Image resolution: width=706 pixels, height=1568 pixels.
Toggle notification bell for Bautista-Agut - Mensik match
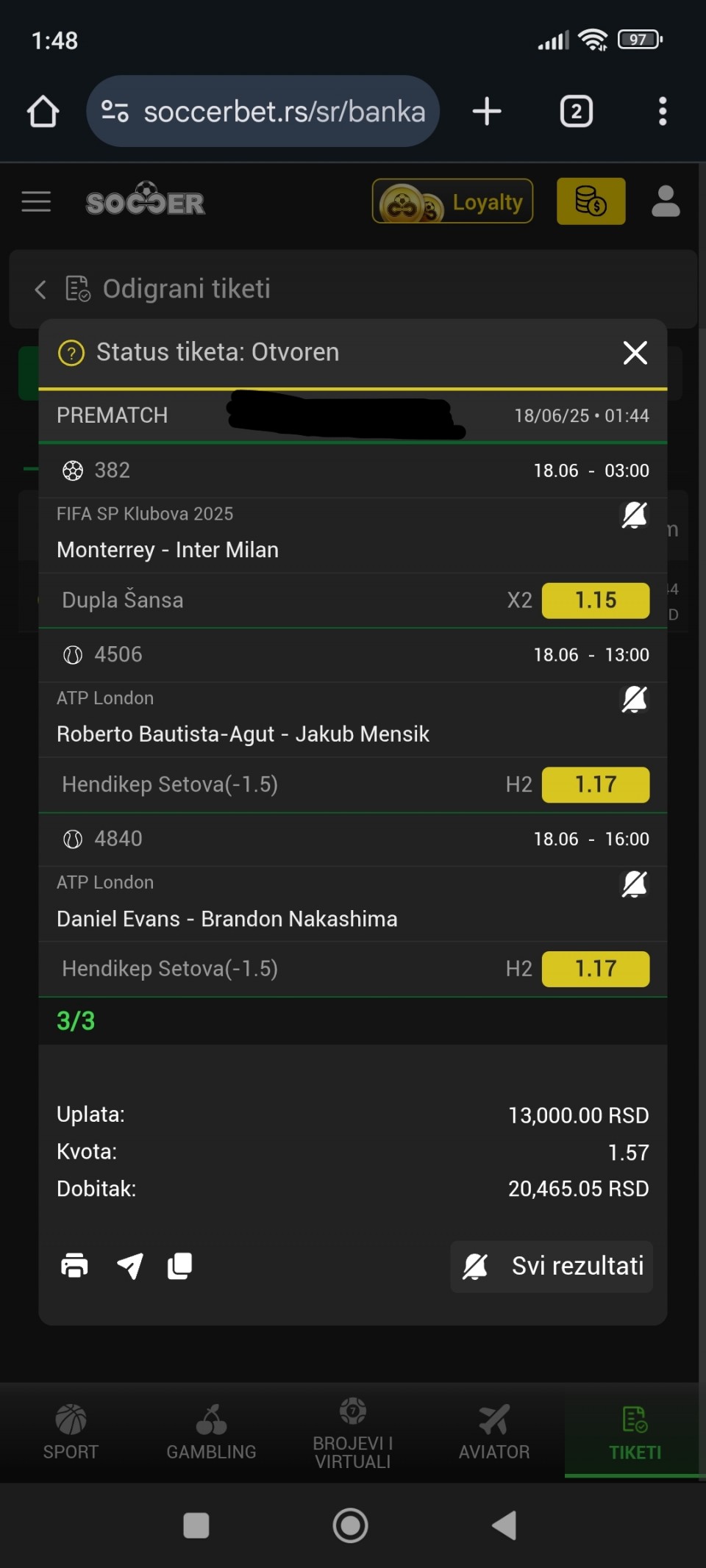pos(635,699)
